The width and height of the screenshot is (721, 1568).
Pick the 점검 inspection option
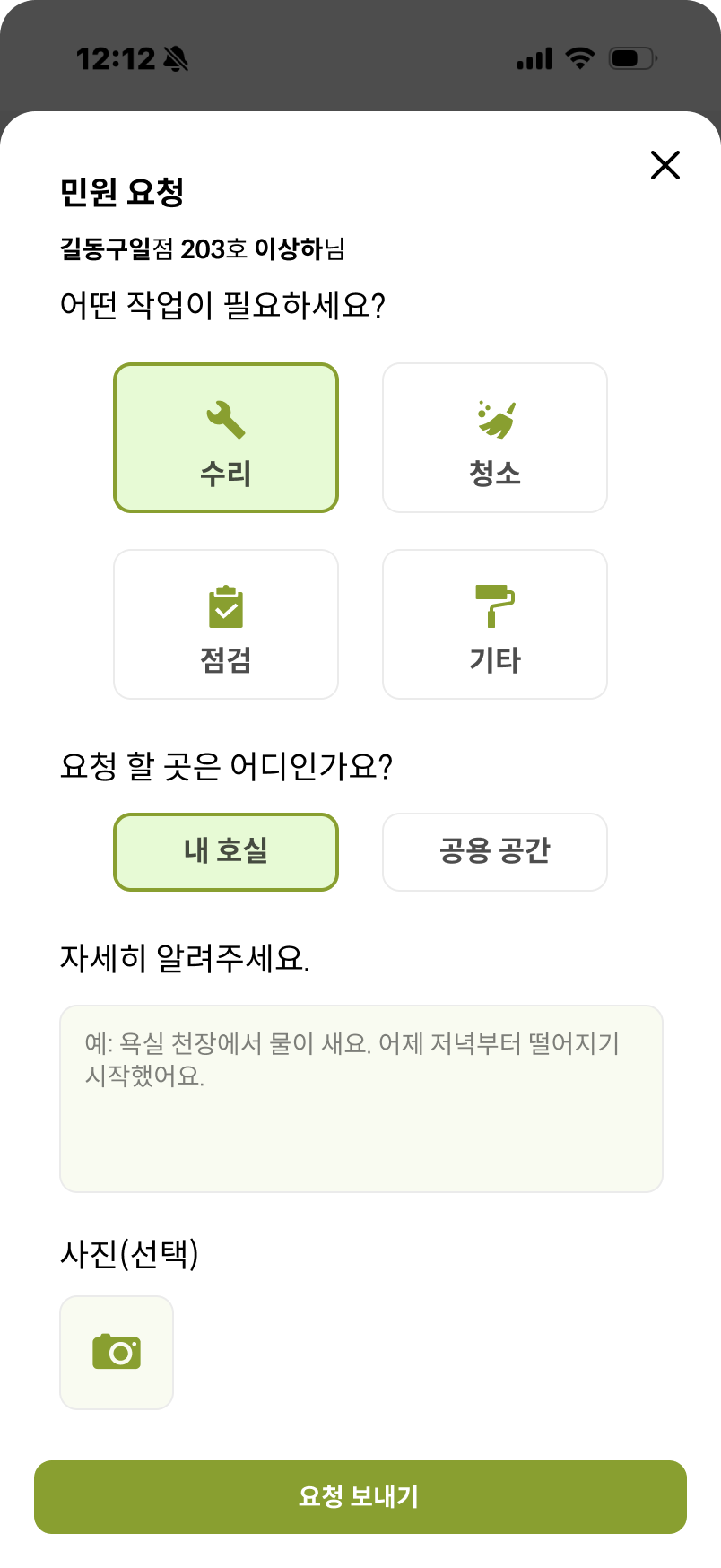click(226, 624)
